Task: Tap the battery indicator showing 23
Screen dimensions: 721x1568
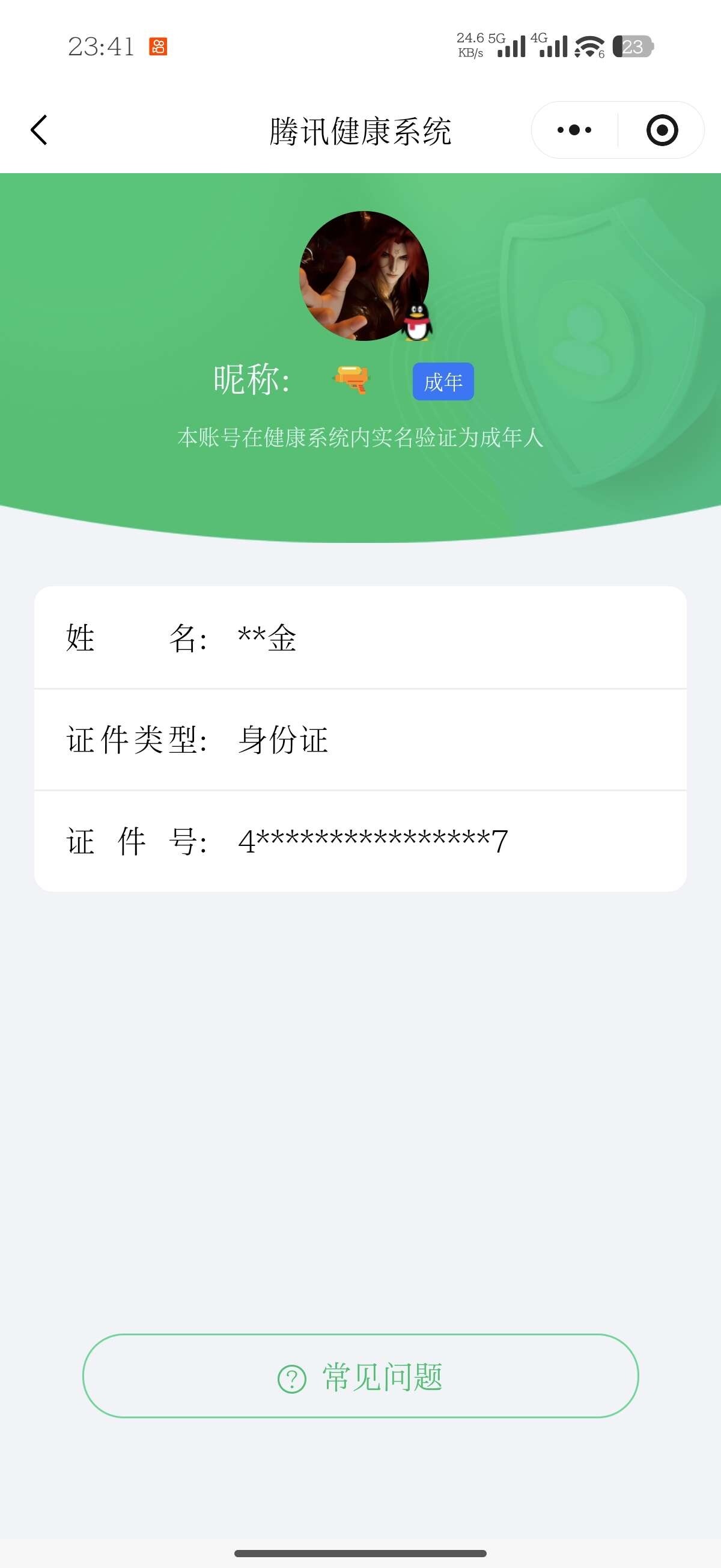Action: click(634, 47)
